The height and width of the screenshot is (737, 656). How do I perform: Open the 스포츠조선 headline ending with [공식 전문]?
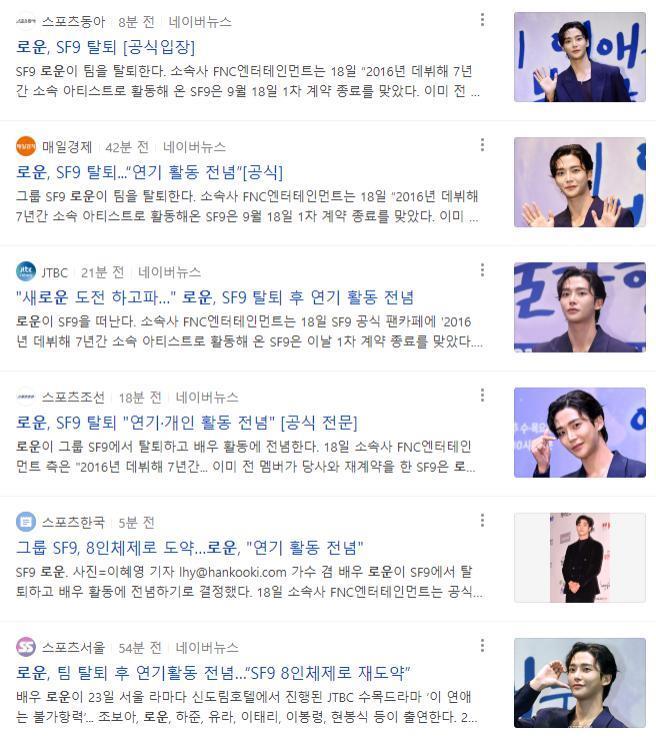pos(186,422)
